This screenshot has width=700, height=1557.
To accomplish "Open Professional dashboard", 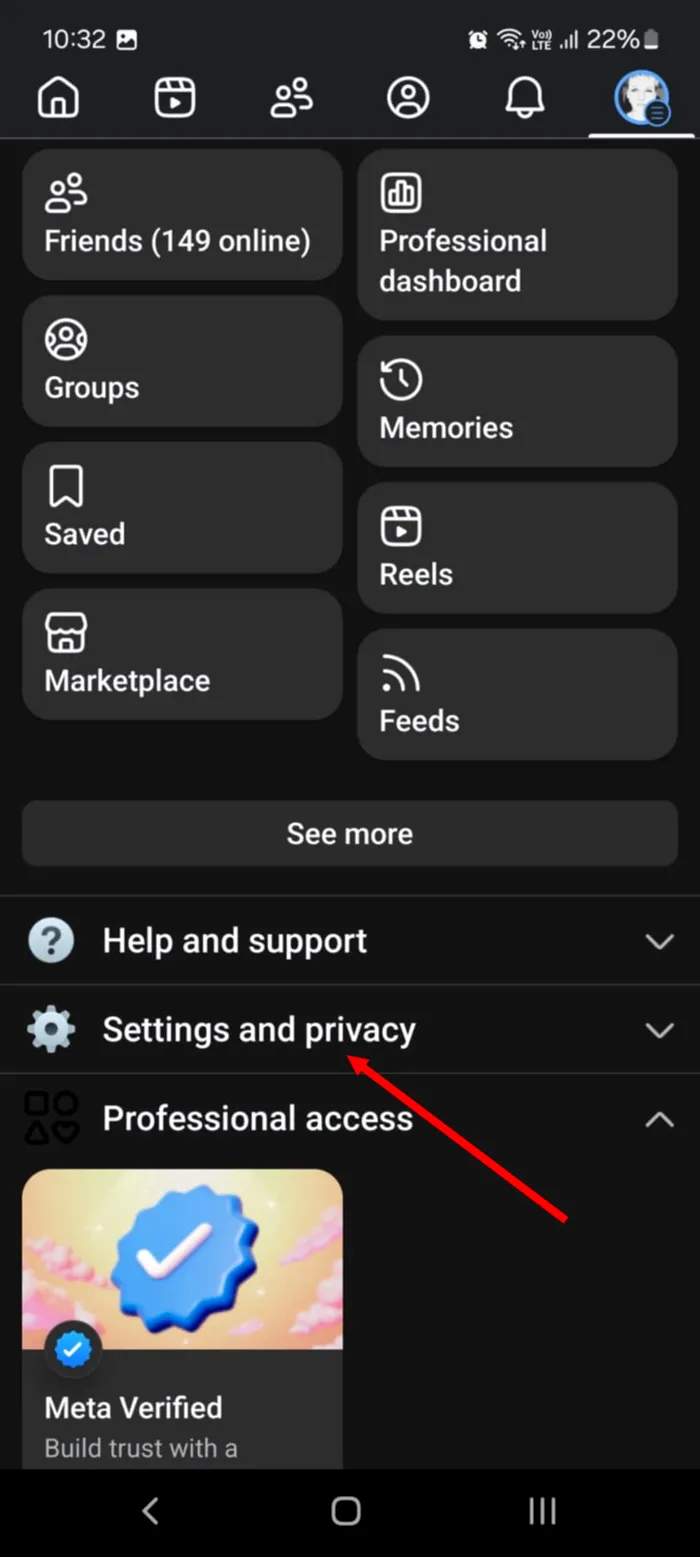I will tap(517, 235).
